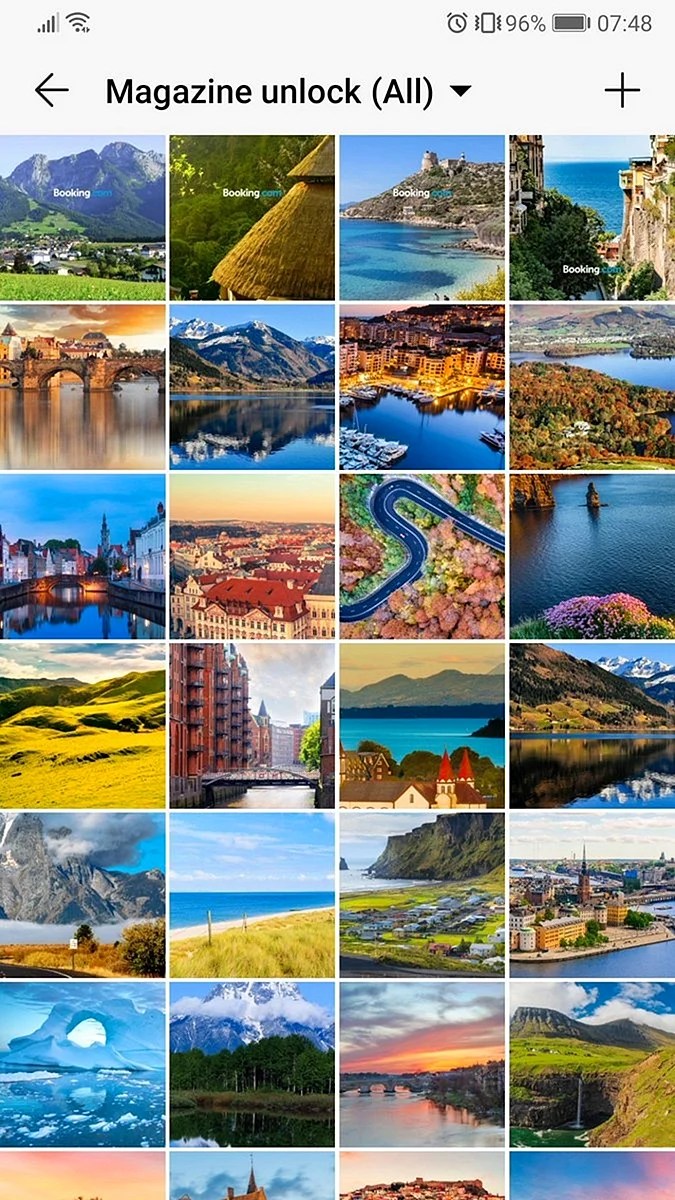
Task: Open the illuminated harbor marina photo
Action: 422,387
